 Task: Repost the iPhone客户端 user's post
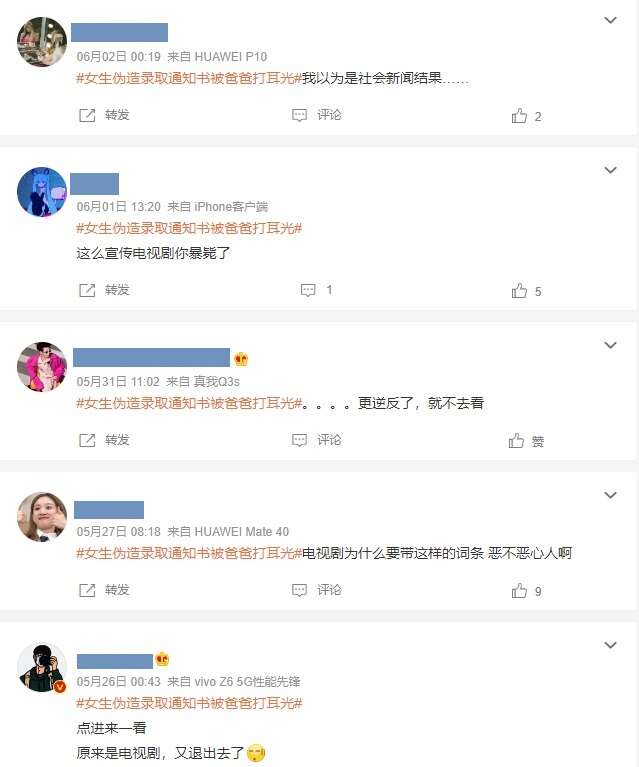point(105,290)
